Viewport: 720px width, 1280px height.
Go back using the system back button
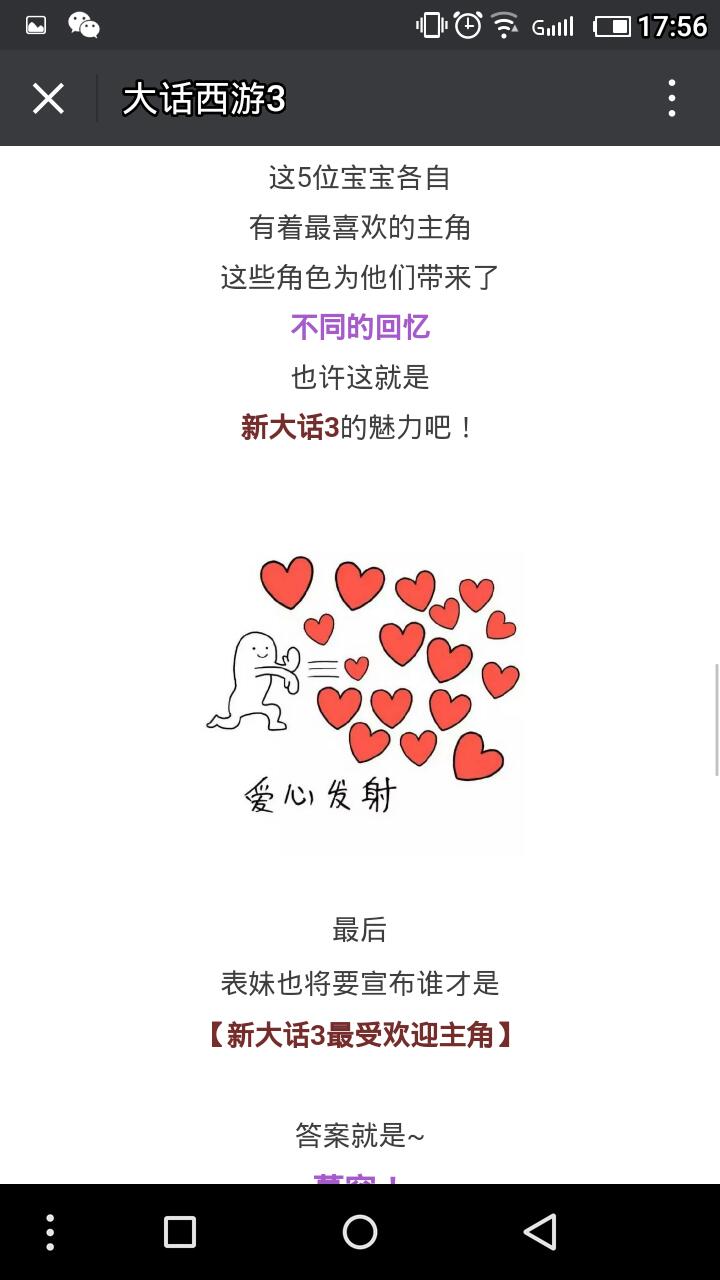(x=540, y=1232)
